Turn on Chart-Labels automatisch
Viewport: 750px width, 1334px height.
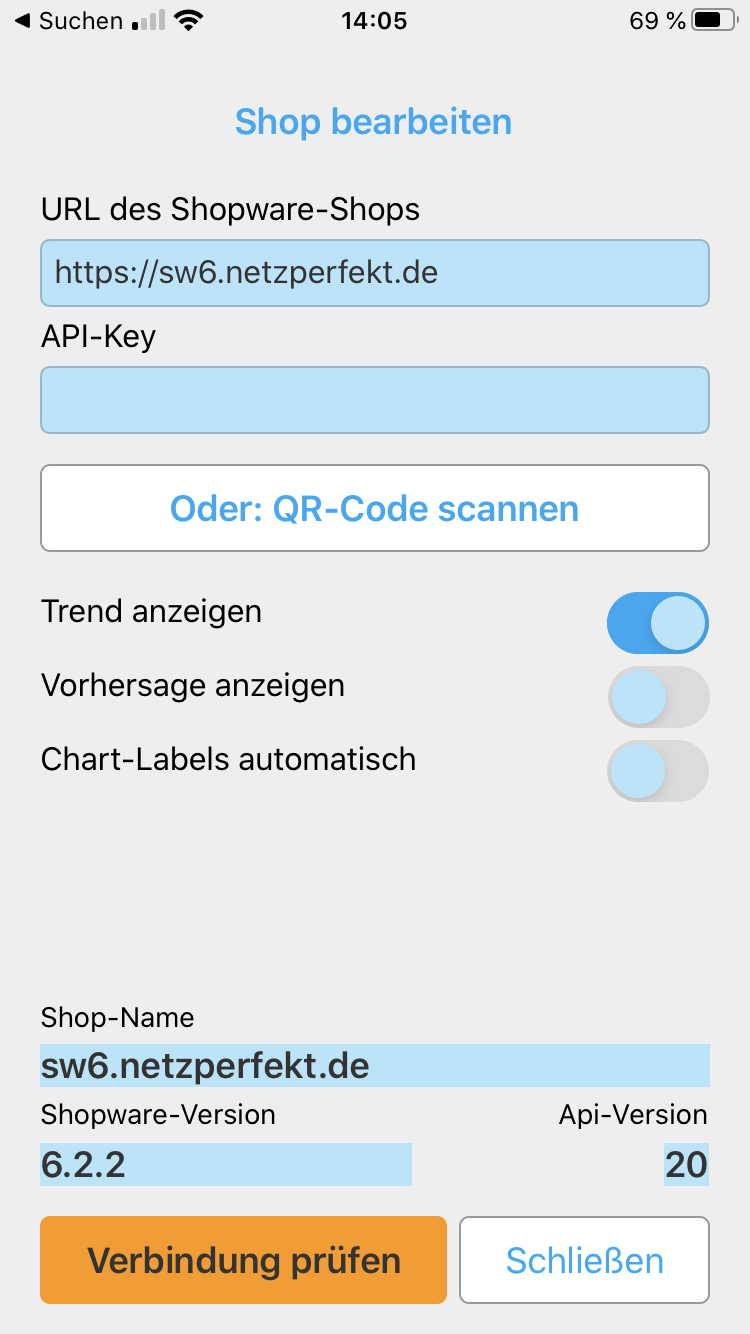pos(658,771)
